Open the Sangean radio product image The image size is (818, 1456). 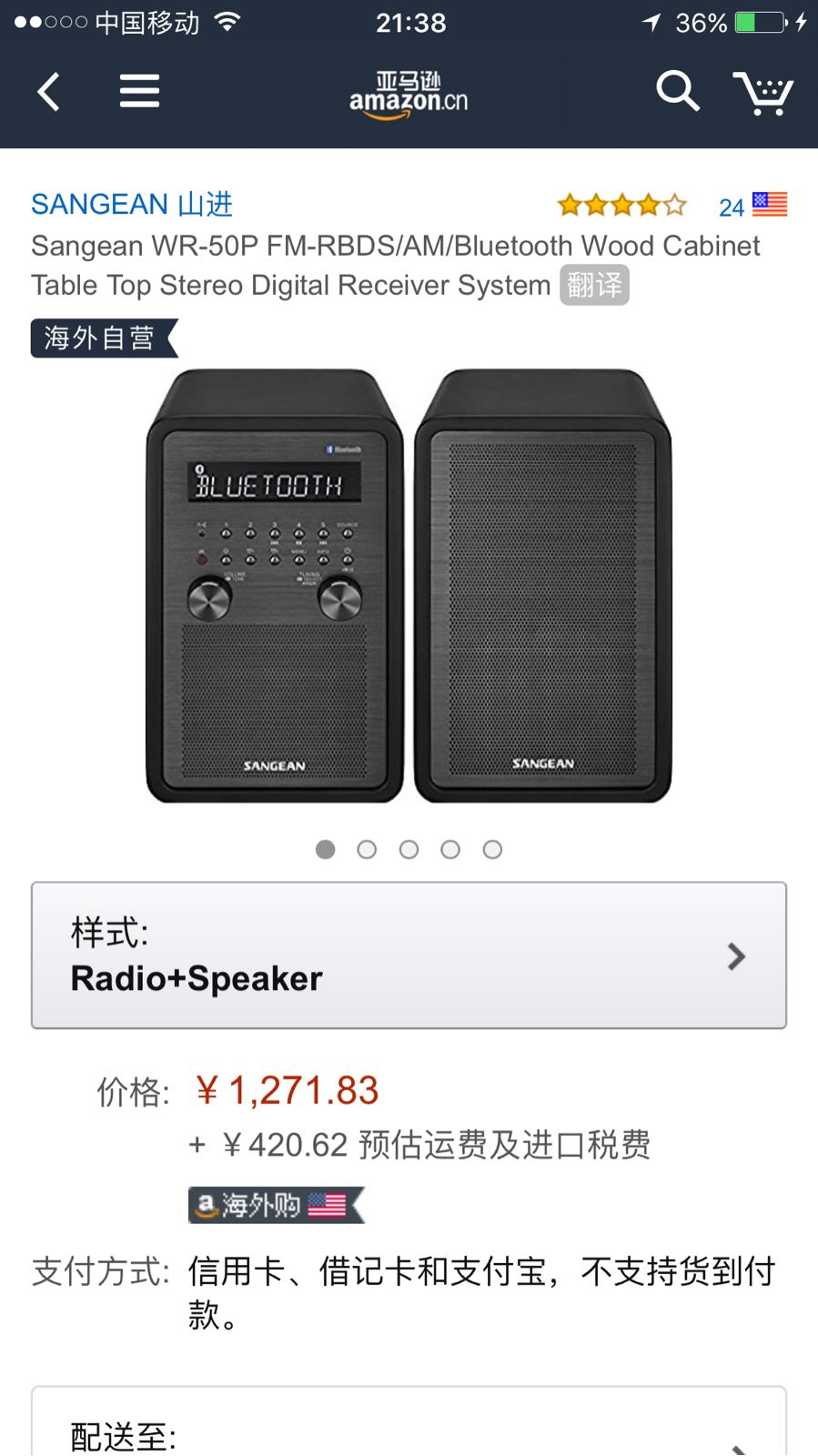[409, 585]
